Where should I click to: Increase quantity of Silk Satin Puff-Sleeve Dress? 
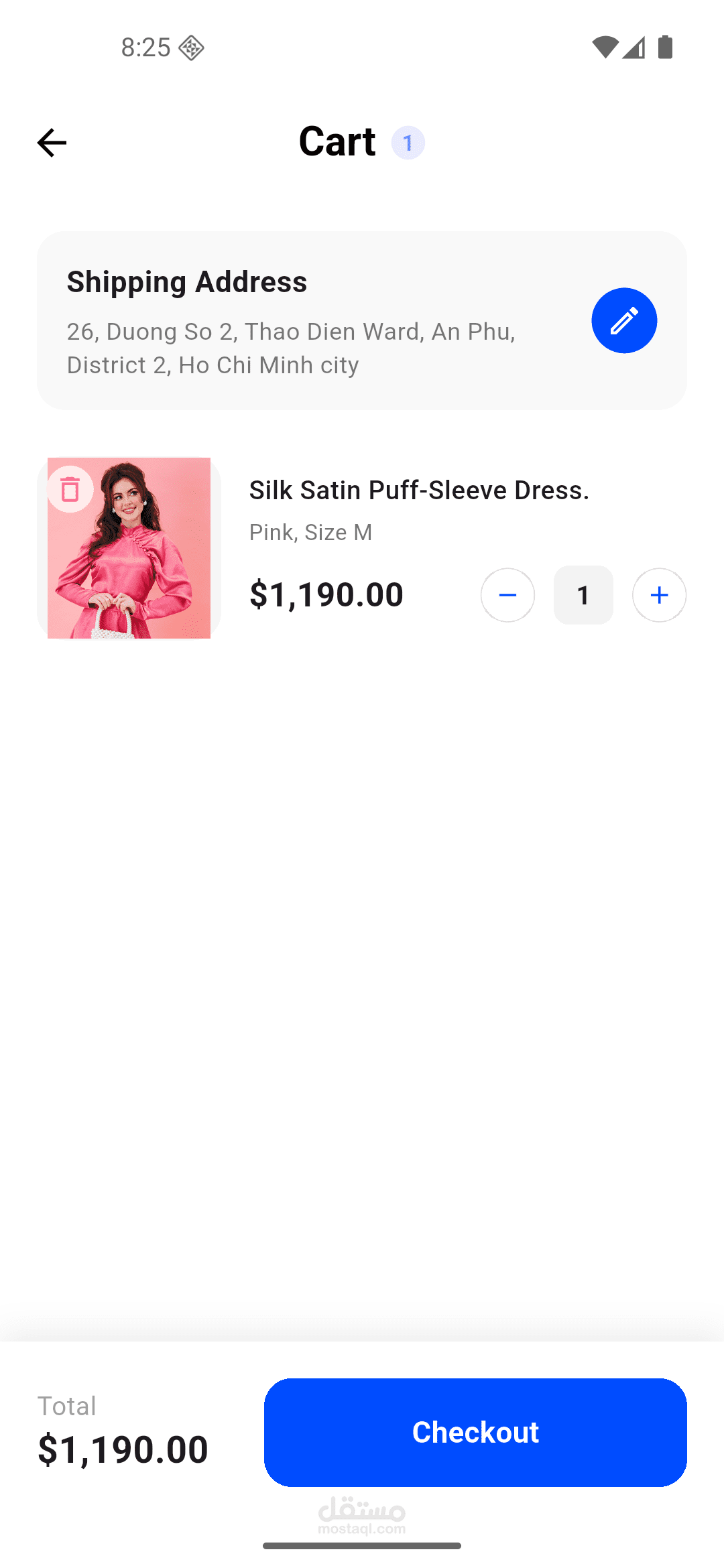point(659,595)
